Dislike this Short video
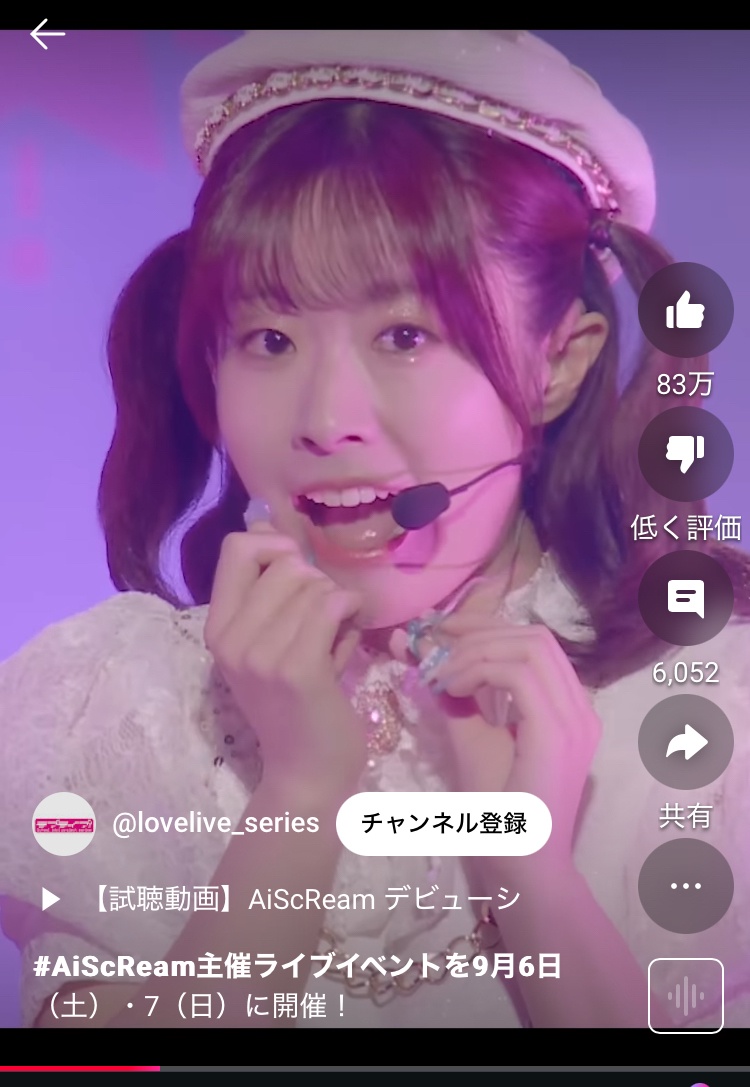 [x=685, y=454]
